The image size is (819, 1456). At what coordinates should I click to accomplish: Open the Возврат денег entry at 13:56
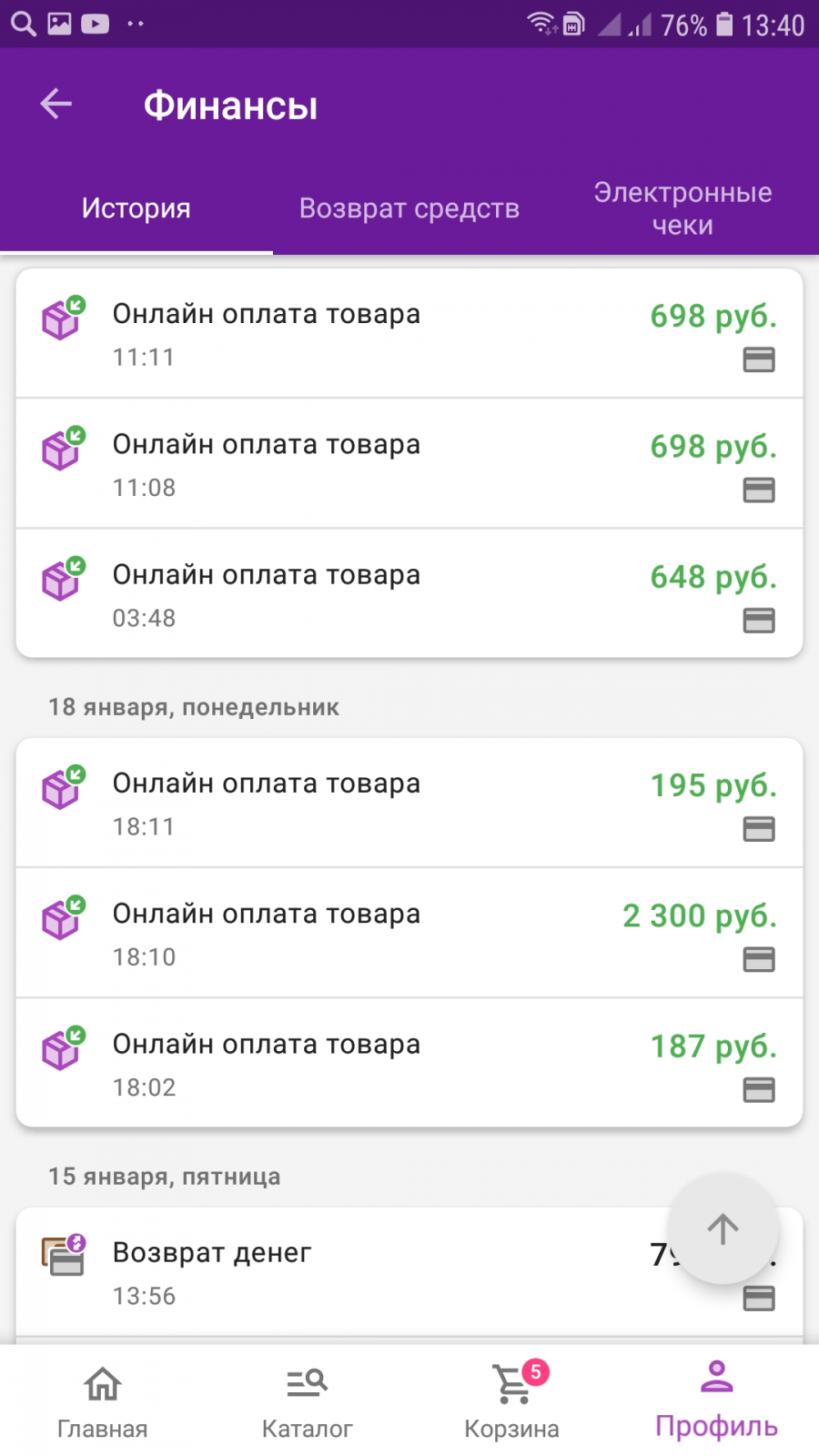(409, 1272)
